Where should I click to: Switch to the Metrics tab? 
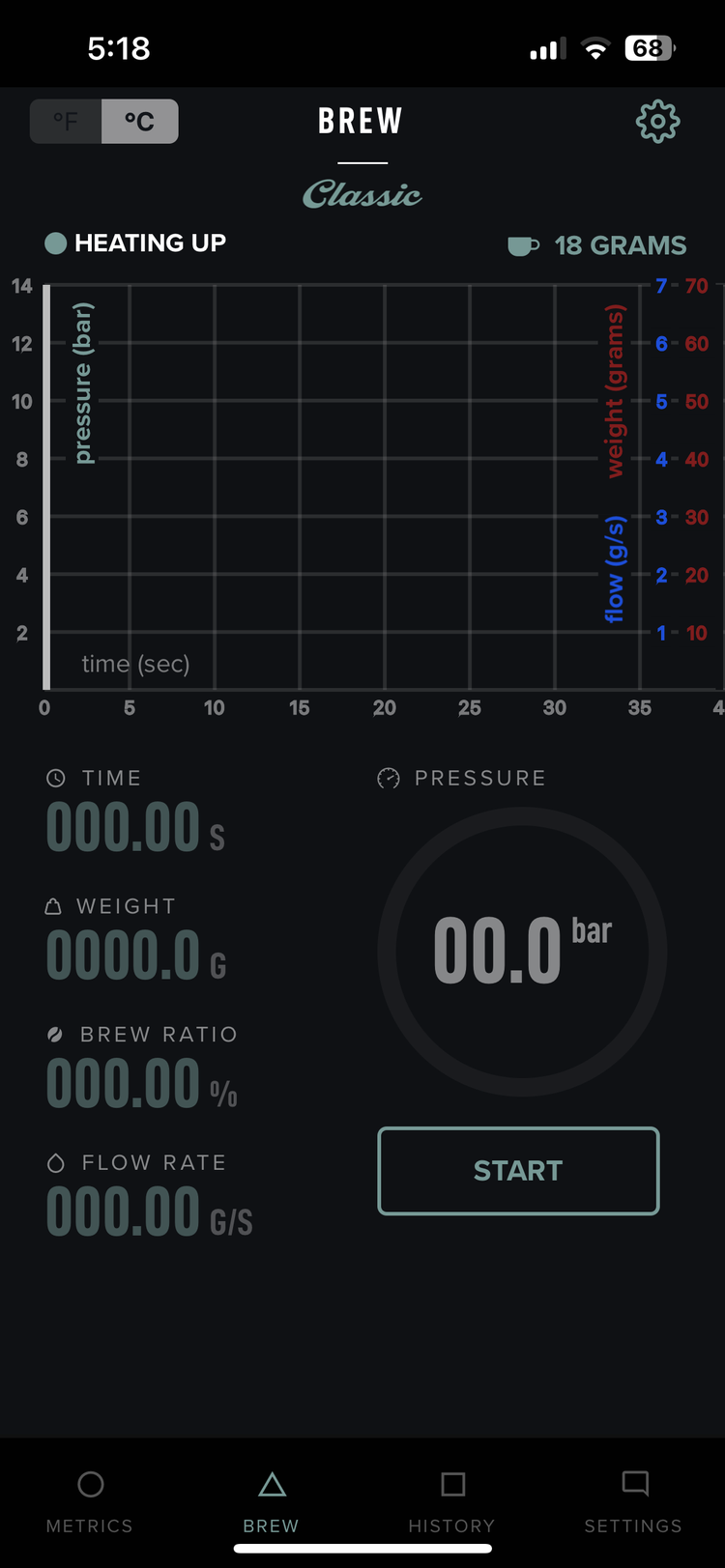90,1502
